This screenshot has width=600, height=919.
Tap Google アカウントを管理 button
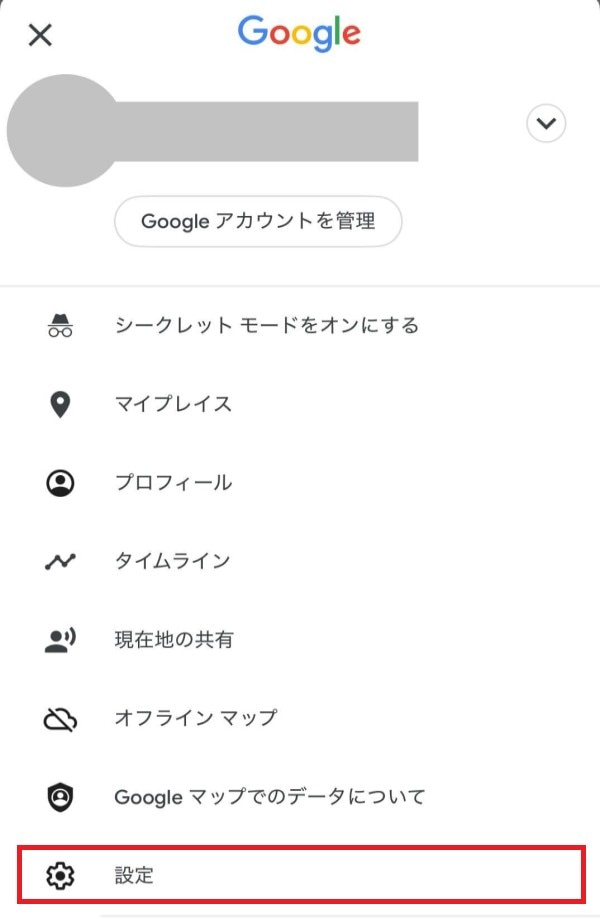pyautogui.click(x=258, y=221)
